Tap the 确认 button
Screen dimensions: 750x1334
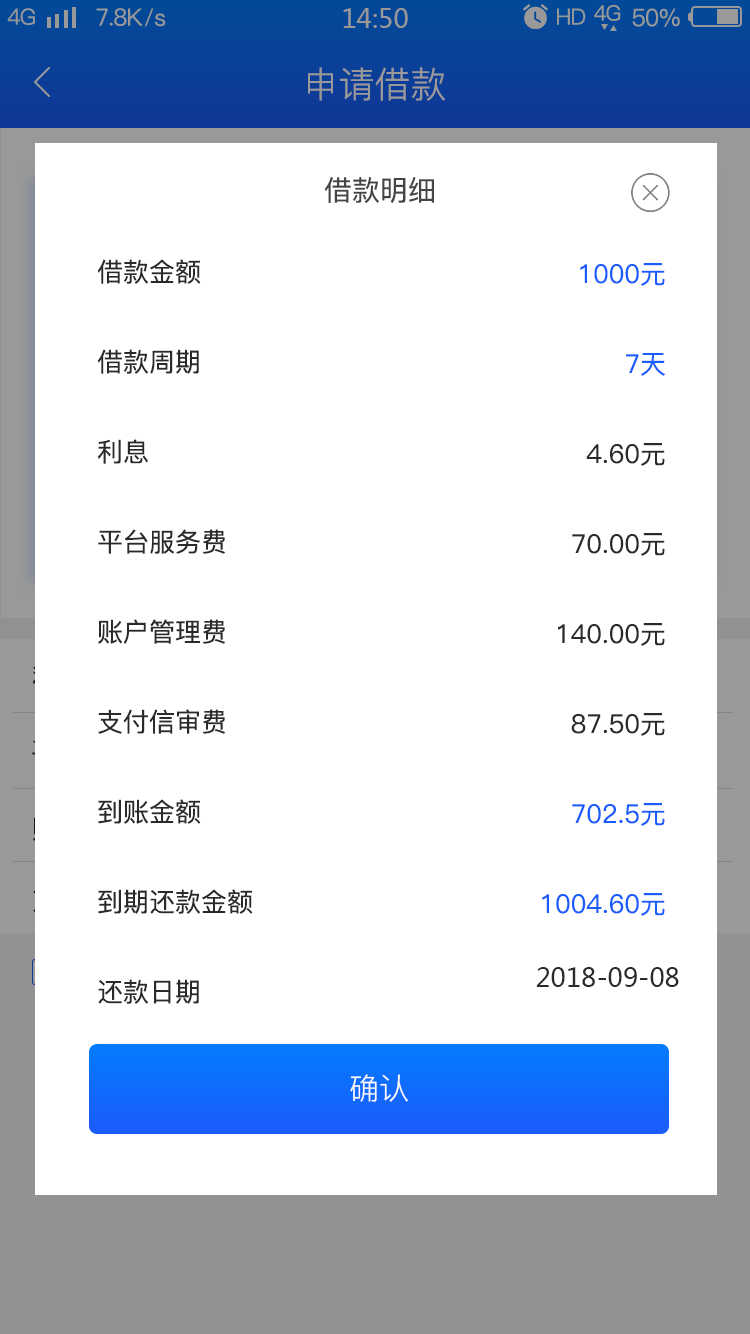click(379, 1089)
